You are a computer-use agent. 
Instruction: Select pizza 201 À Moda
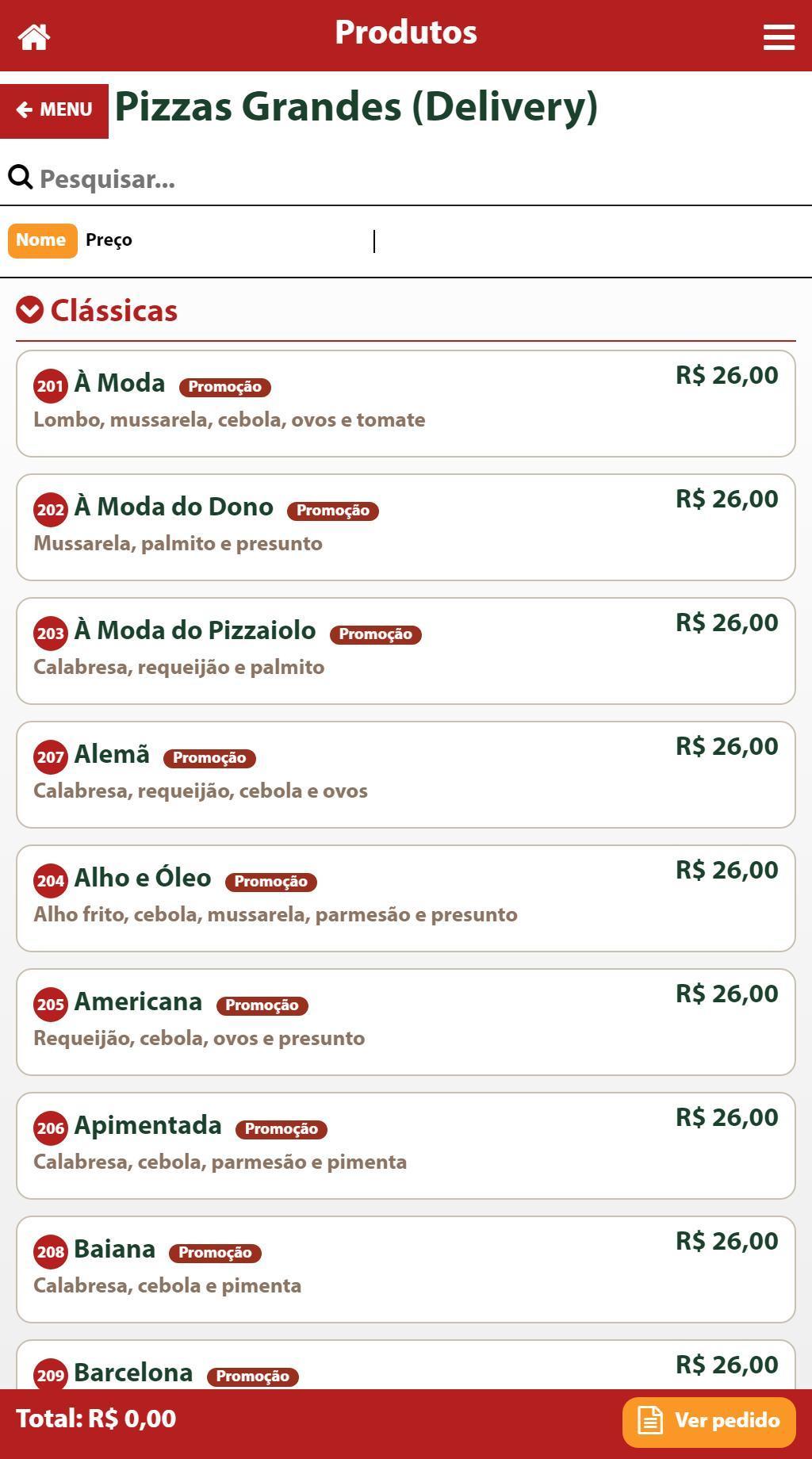(406, 404)
